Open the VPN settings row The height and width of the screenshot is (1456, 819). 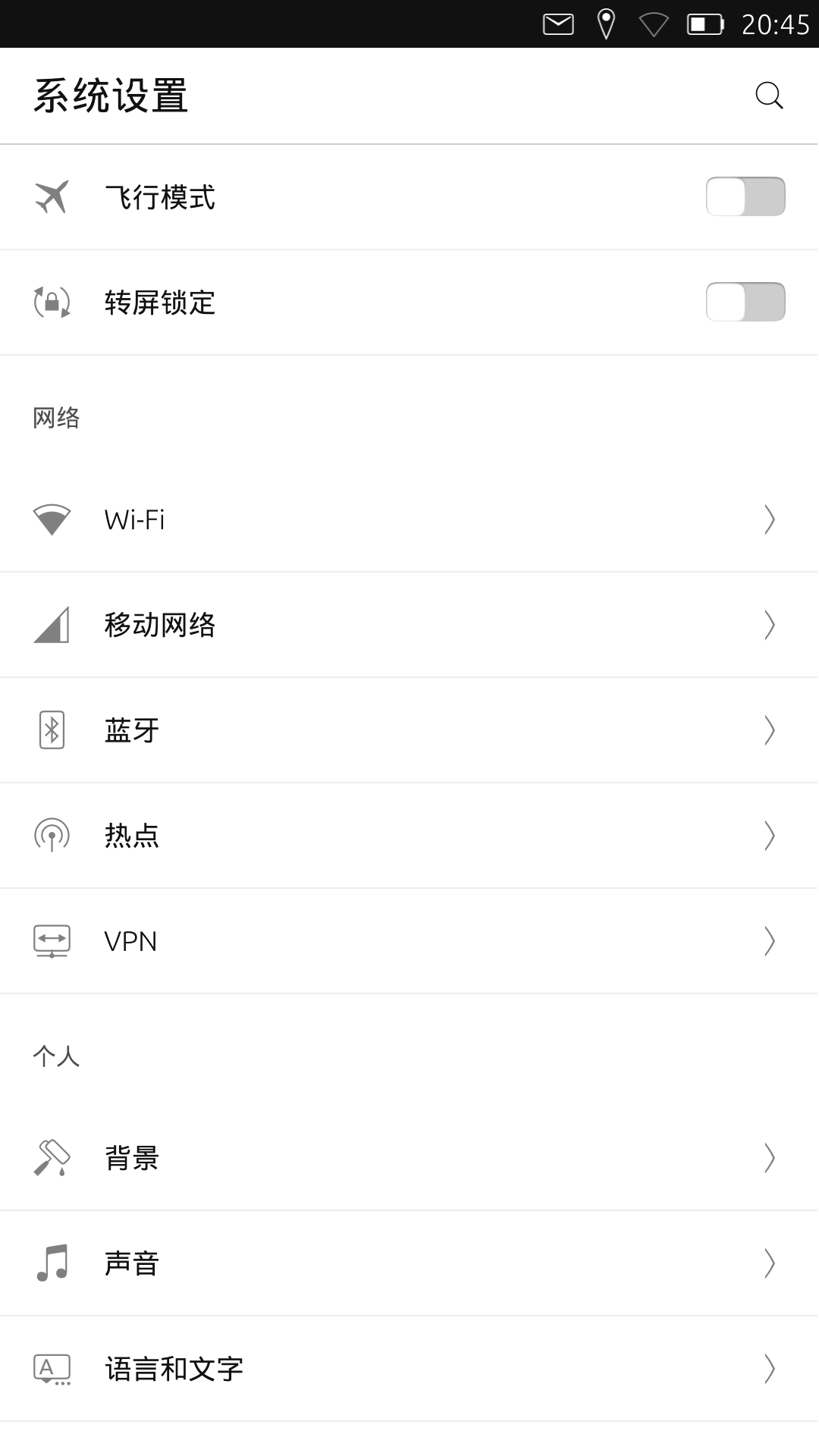[409, 941]
